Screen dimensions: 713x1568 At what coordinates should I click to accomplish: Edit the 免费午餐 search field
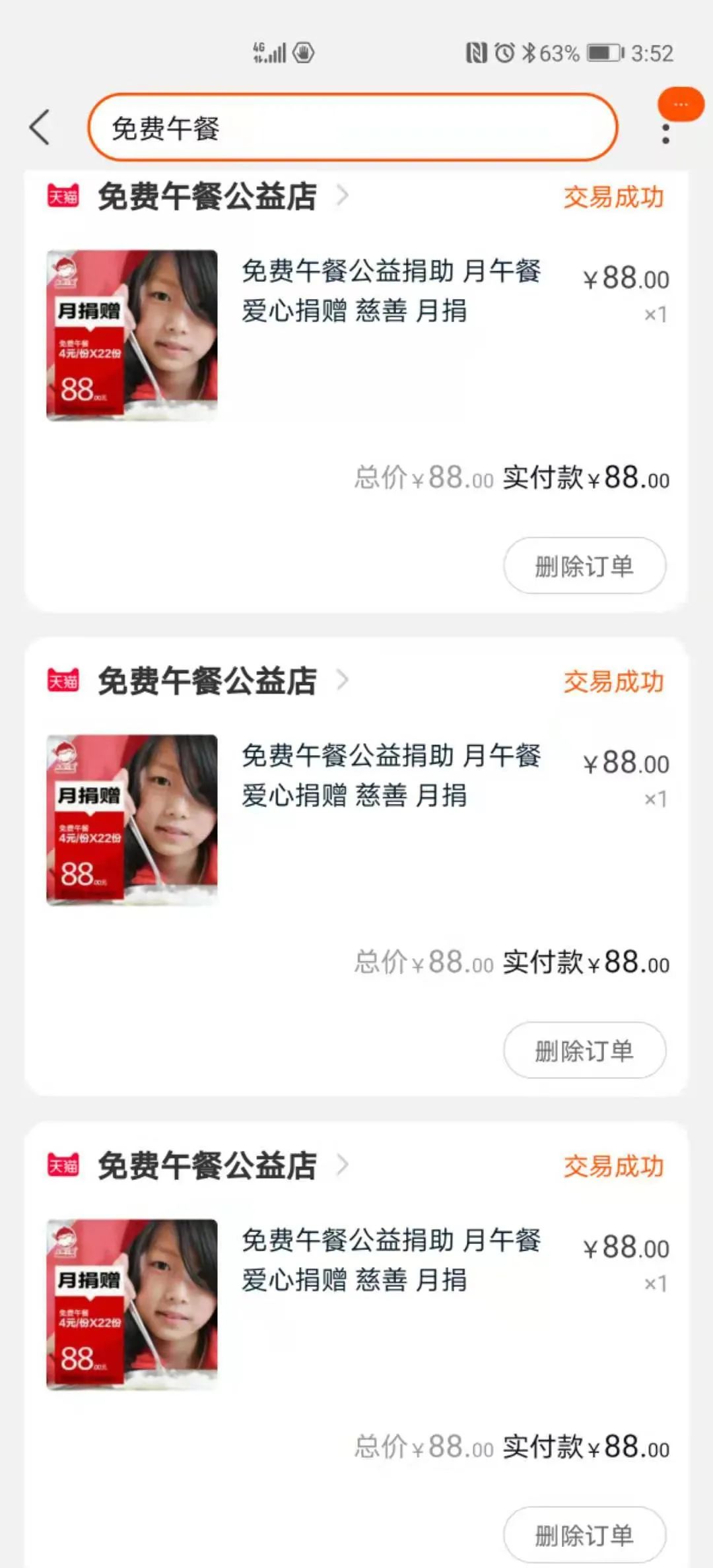click(x=353, y=127)
